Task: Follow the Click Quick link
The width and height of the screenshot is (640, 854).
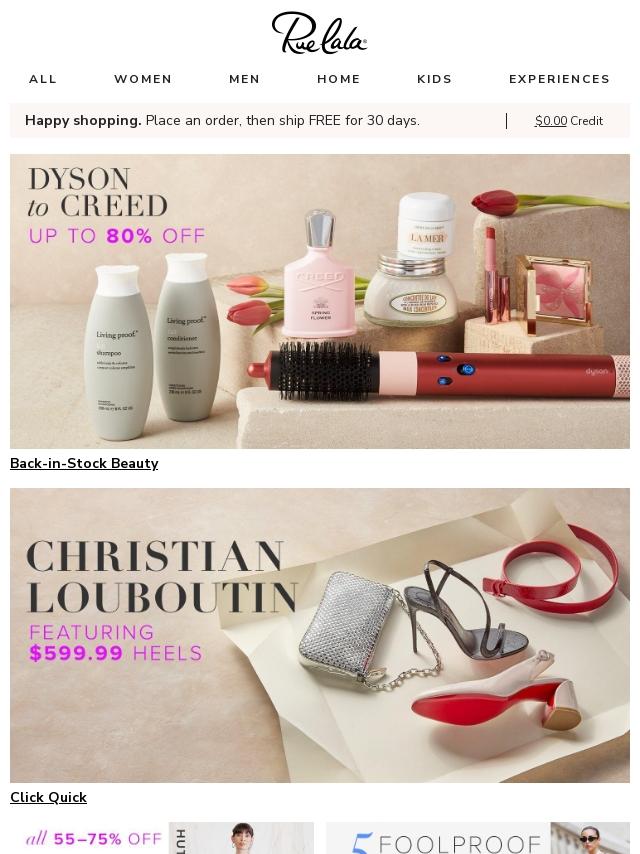Action: 48,797
